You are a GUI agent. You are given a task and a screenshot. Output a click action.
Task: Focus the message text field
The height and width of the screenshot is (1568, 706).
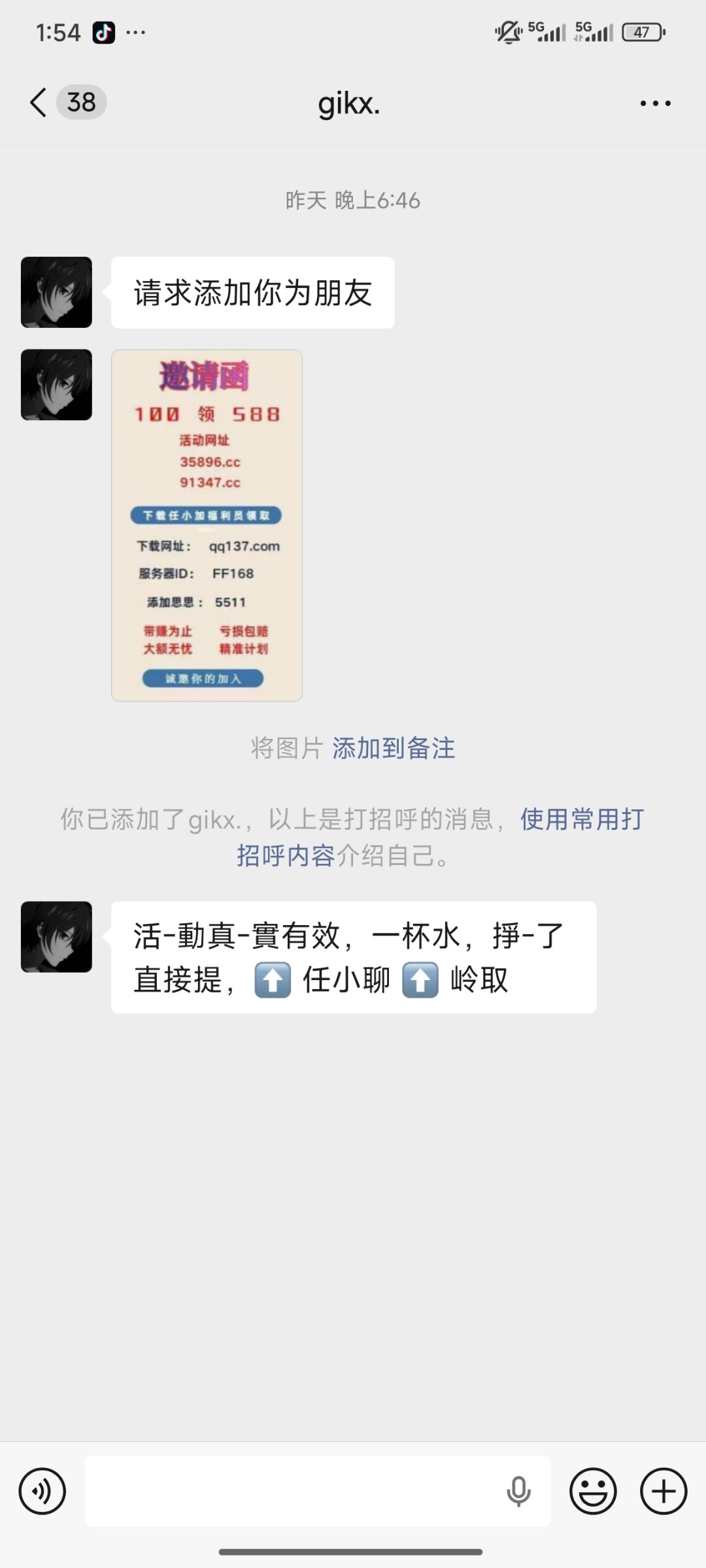pos(294,1491)
